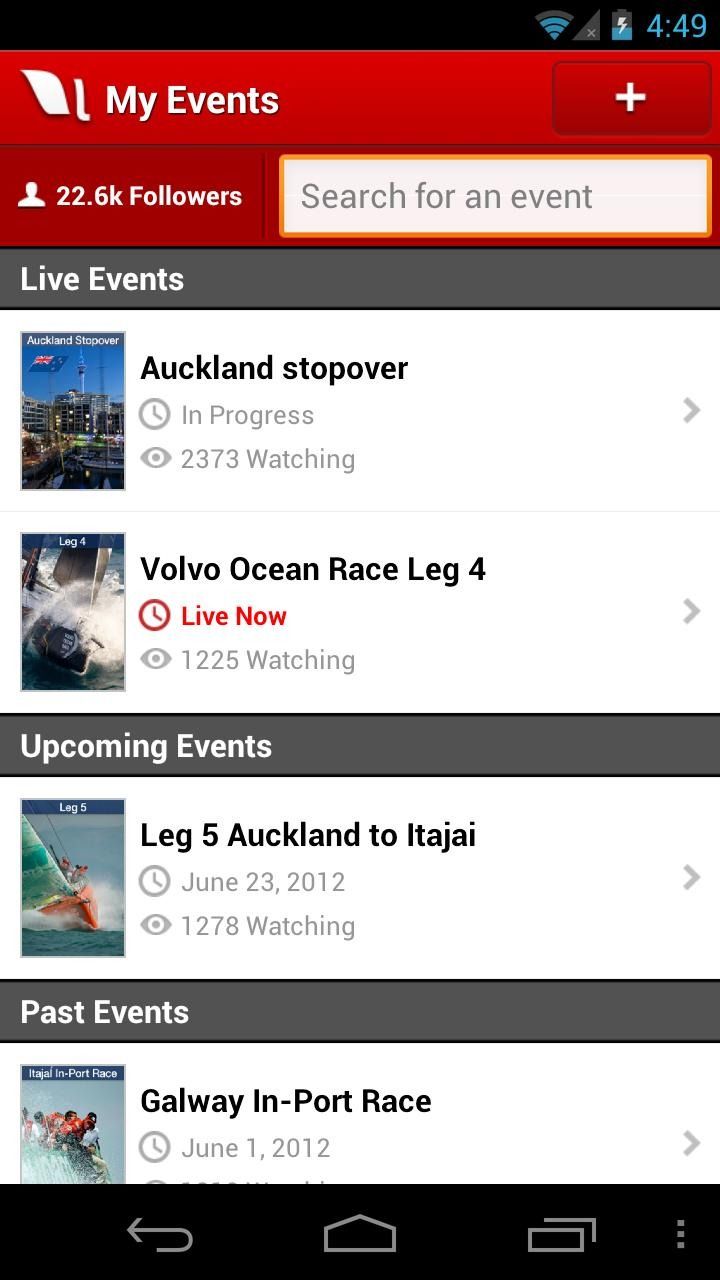The image size is (720, 1280).
Task: Tap the eye icon beside 1225 Watching
Action: [155, 660]
